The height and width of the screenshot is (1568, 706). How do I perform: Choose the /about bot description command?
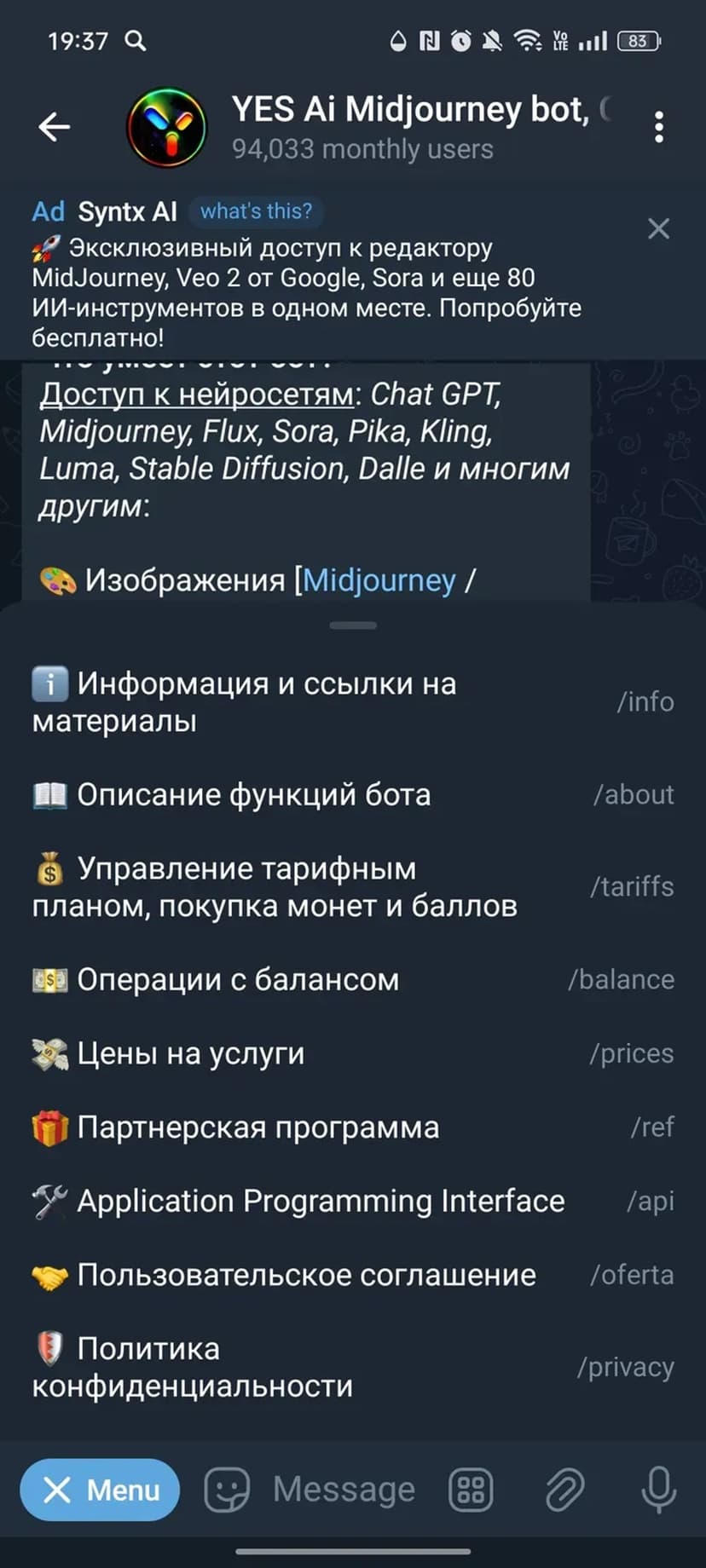(353, 794)
